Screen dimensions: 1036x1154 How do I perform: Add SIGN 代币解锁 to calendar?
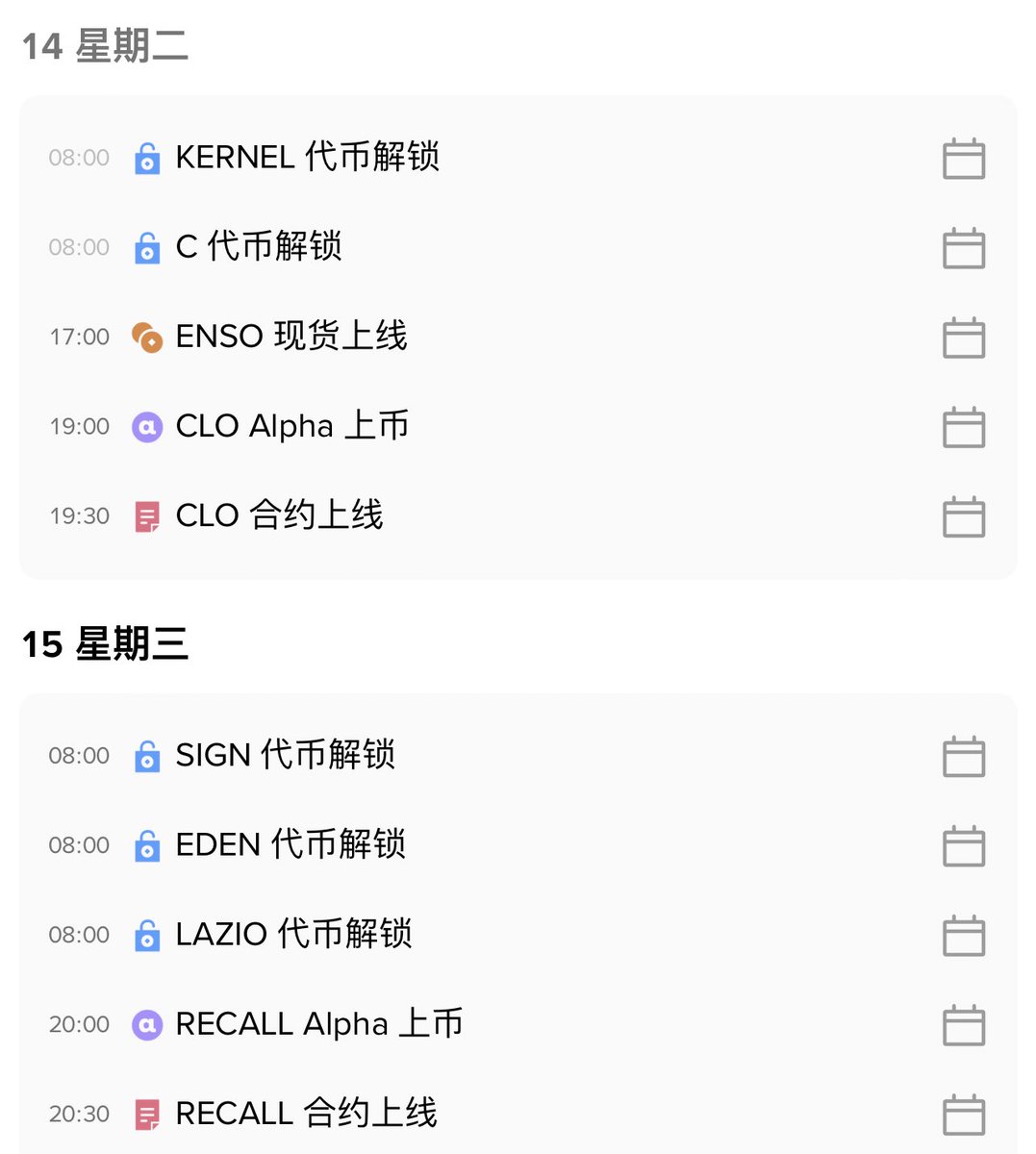coord(963,757)
